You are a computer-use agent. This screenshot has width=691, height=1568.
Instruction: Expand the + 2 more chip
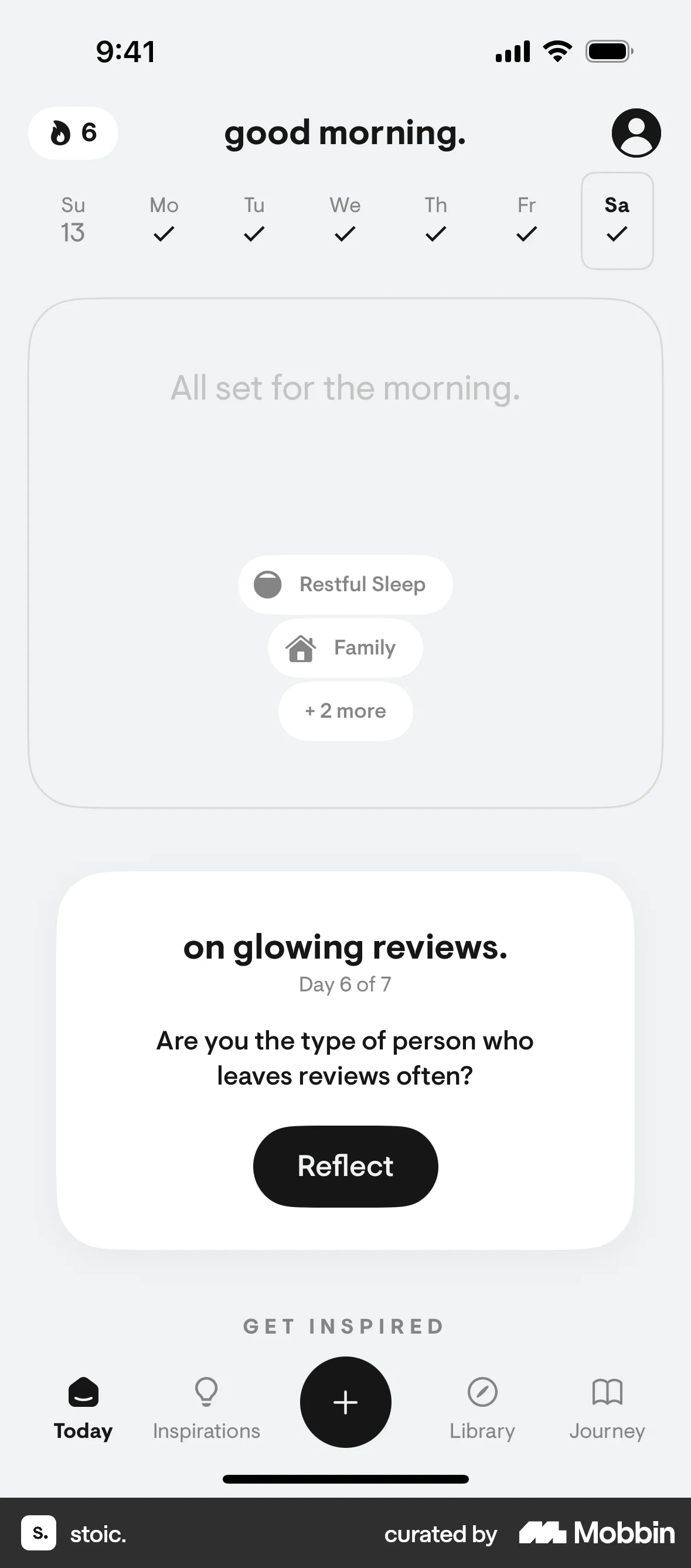coord(345,711)
